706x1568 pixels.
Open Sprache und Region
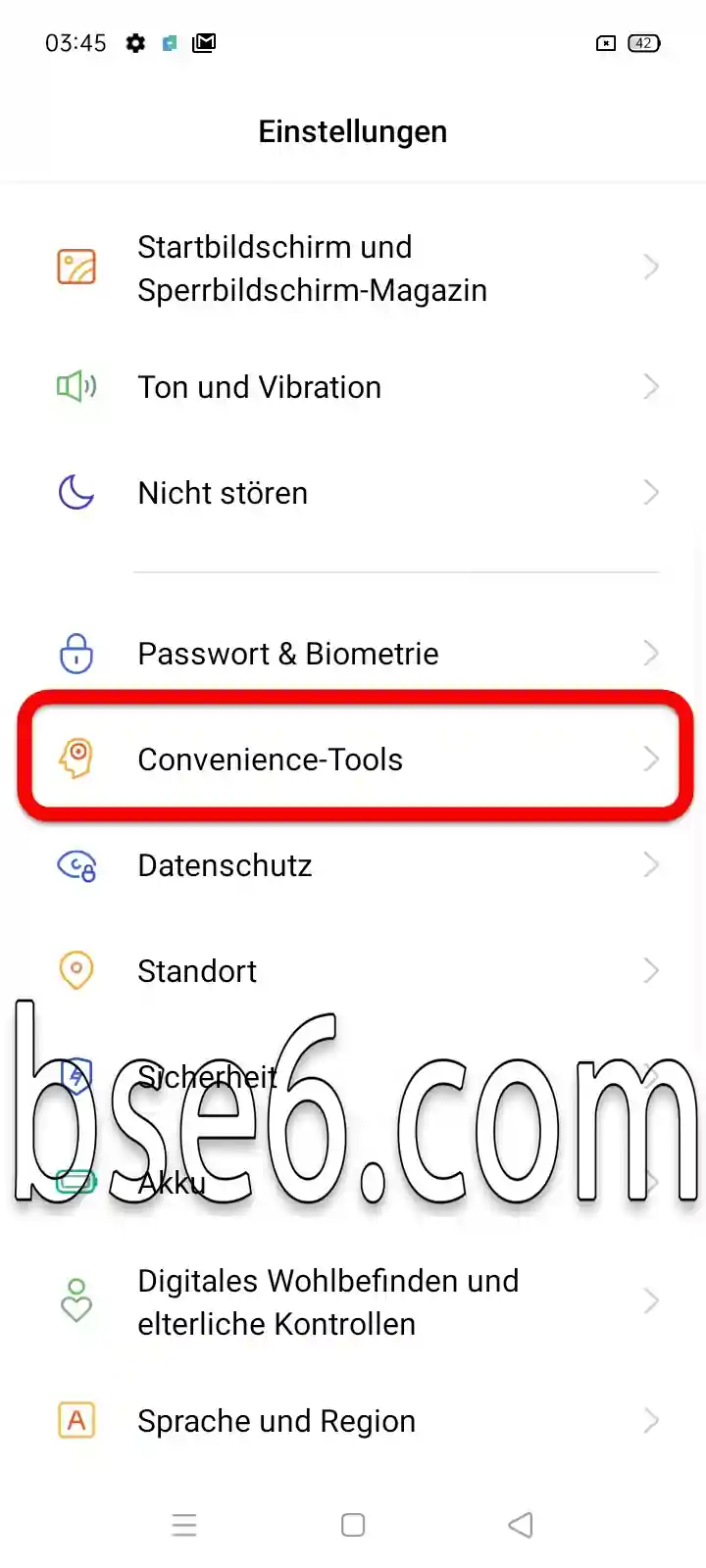click(353, 1421)
